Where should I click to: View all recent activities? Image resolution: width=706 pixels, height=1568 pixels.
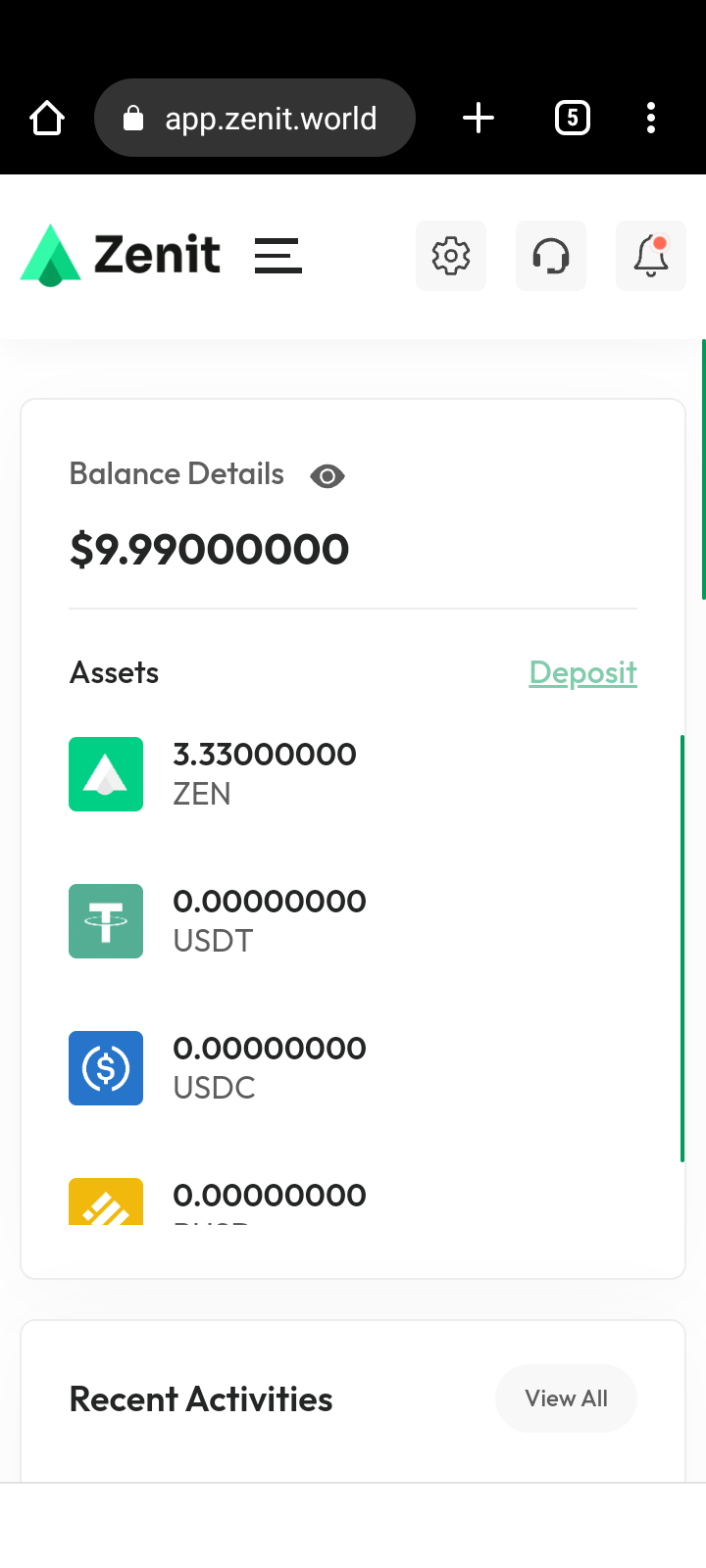tap(566, 1398)
